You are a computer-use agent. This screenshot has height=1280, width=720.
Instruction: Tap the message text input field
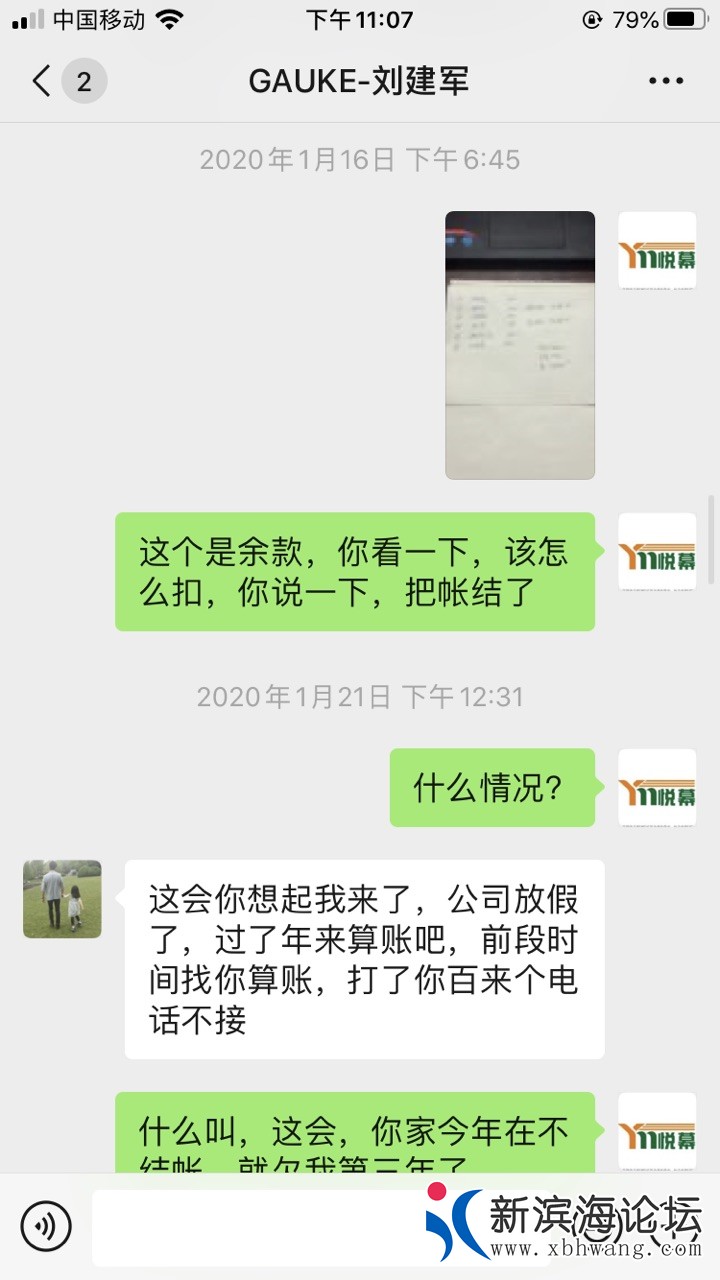255,1227
